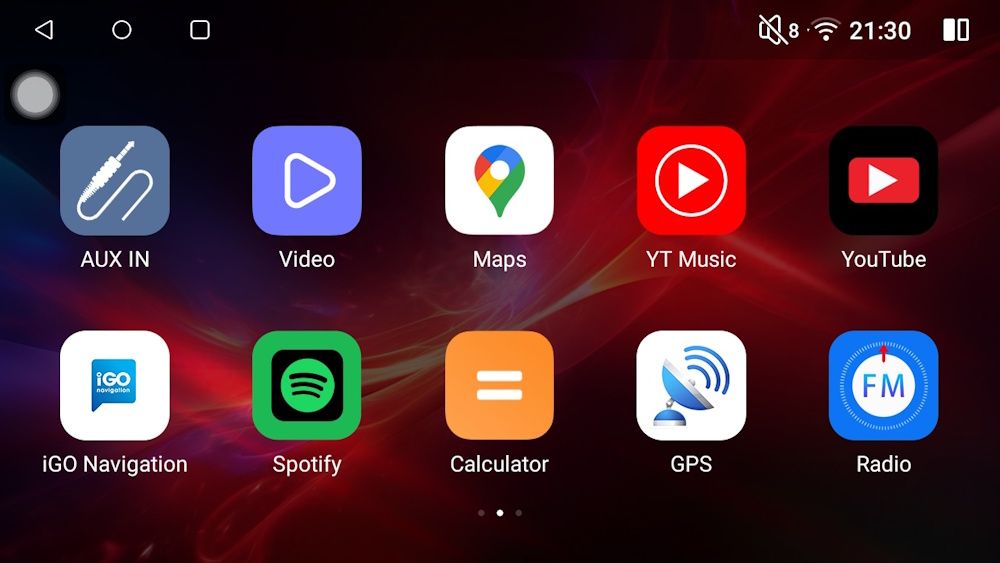Open the AUX IN app
1000x563 pixels.
[115, 181]
